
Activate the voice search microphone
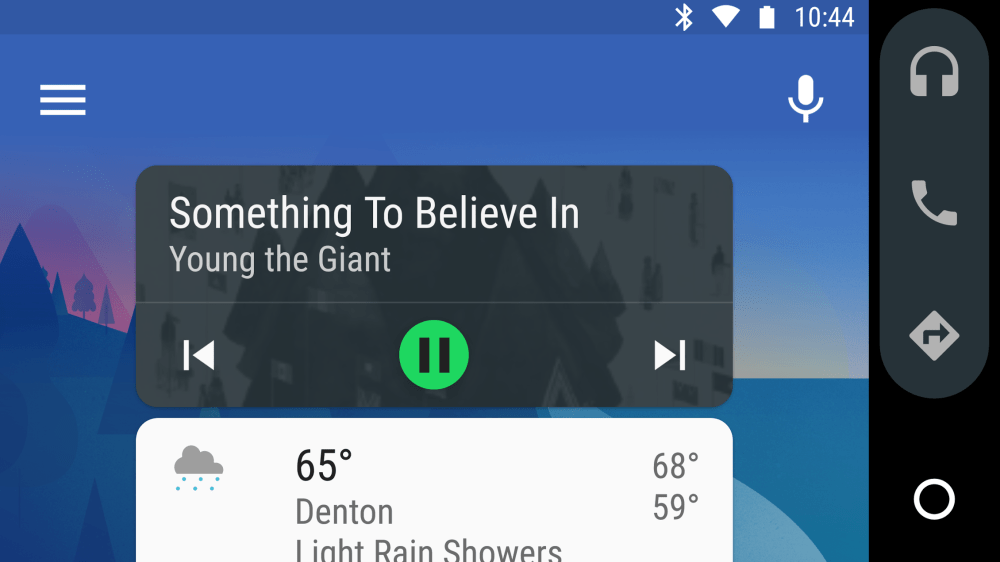tap(805, 100)
